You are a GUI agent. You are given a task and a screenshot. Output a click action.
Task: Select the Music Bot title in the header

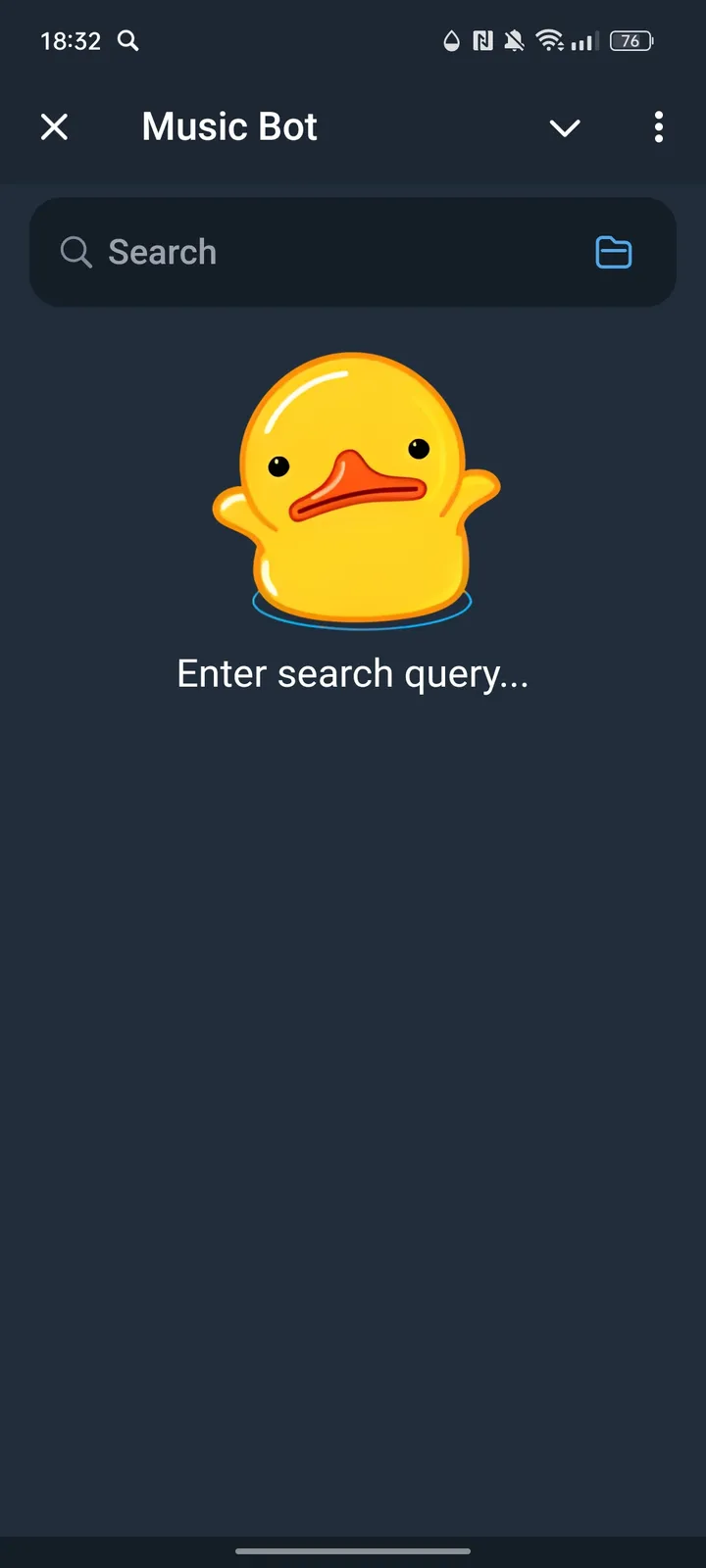[x=228, y=126]
